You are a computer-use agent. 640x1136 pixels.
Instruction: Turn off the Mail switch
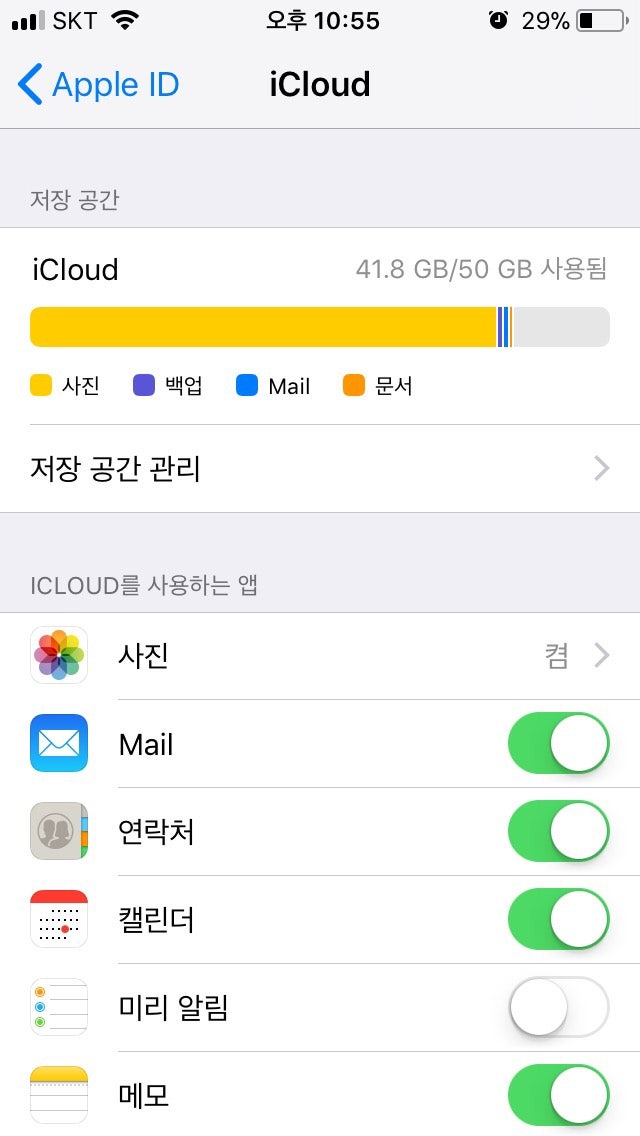point(558,743)
